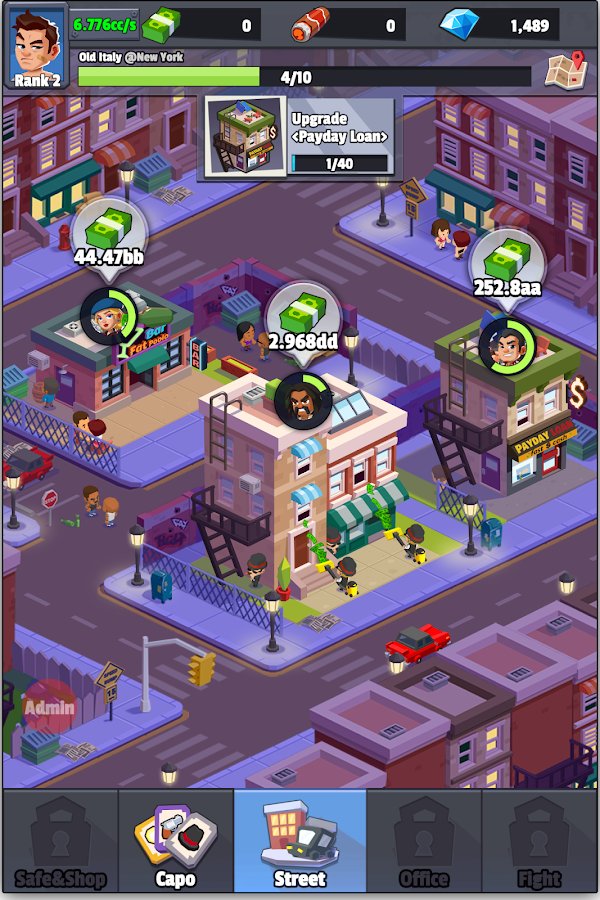The image size is (600, 900).
Task: Open the Fight tab
Action: 540,842
